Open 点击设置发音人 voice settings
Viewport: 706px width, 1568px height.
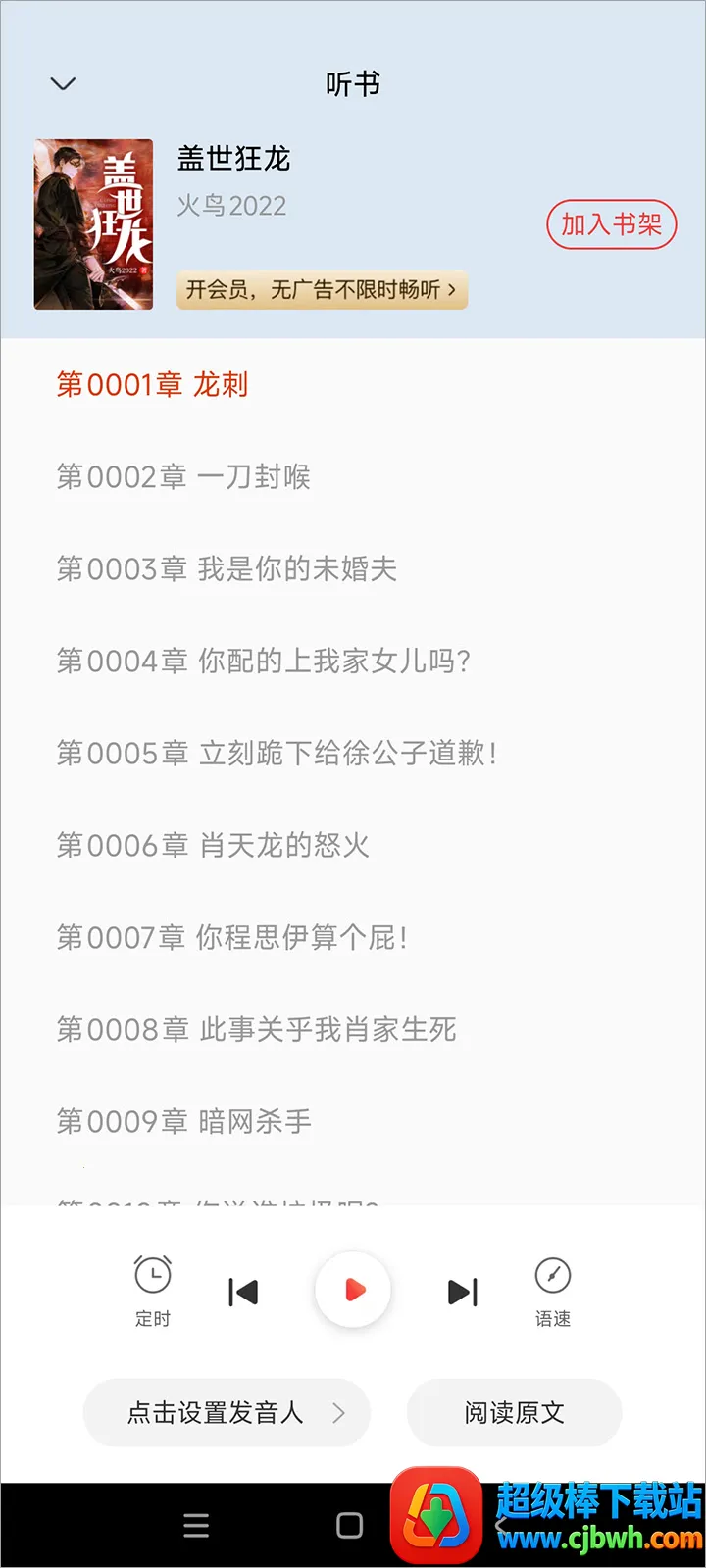click(x=227, y=1413)
